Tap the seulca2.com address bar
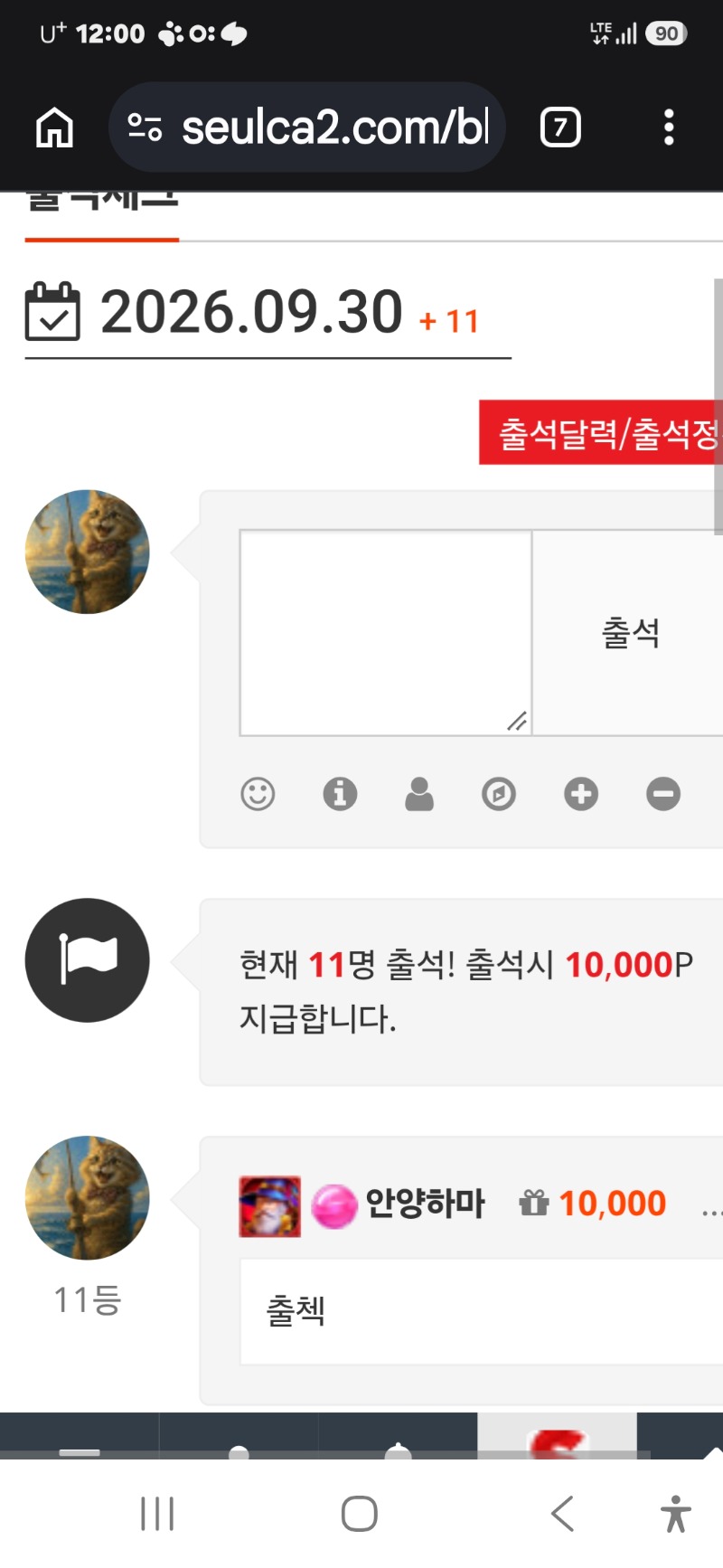 click(306, 128)
